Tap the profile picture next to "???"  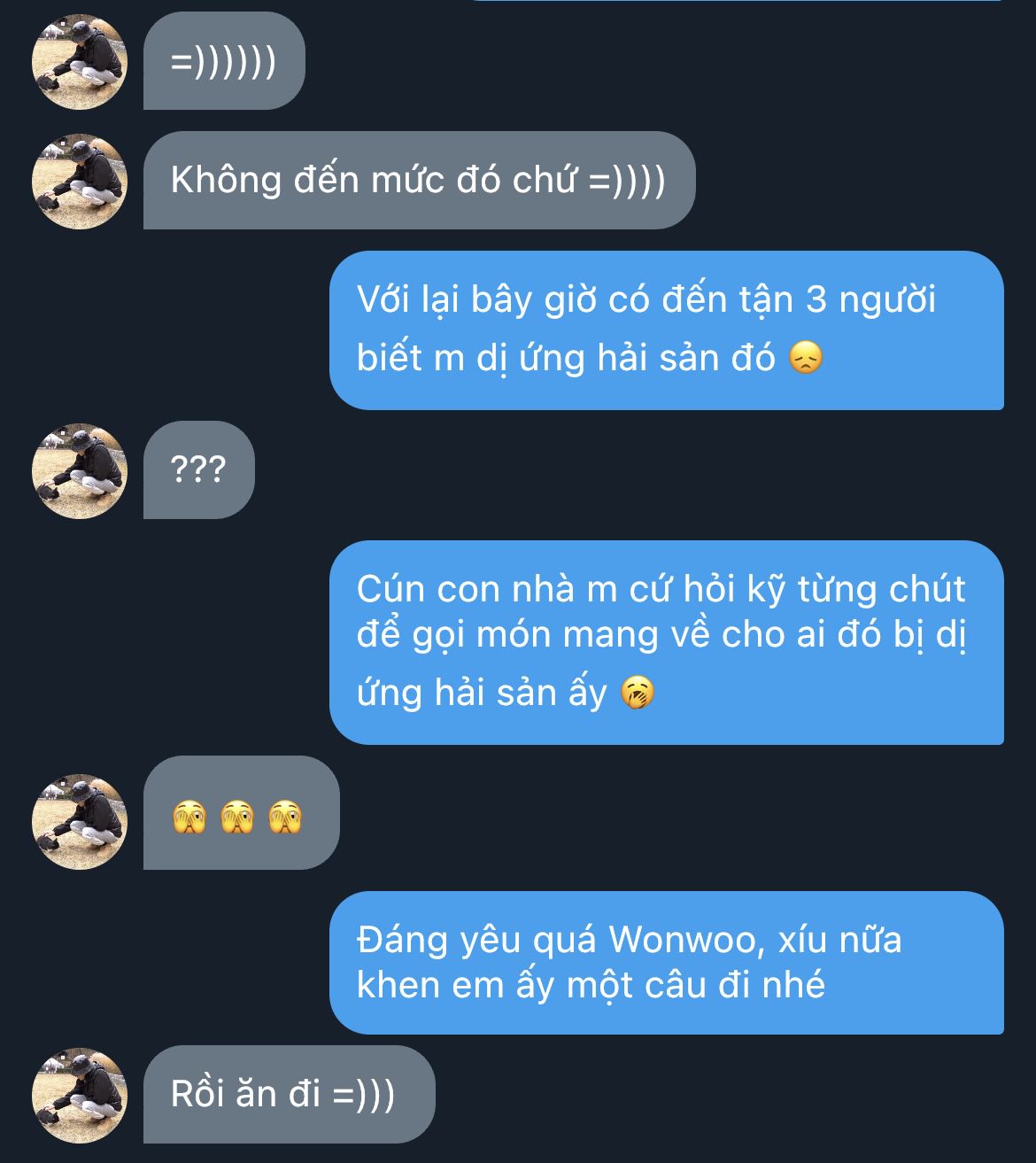[x=80, y=470]
